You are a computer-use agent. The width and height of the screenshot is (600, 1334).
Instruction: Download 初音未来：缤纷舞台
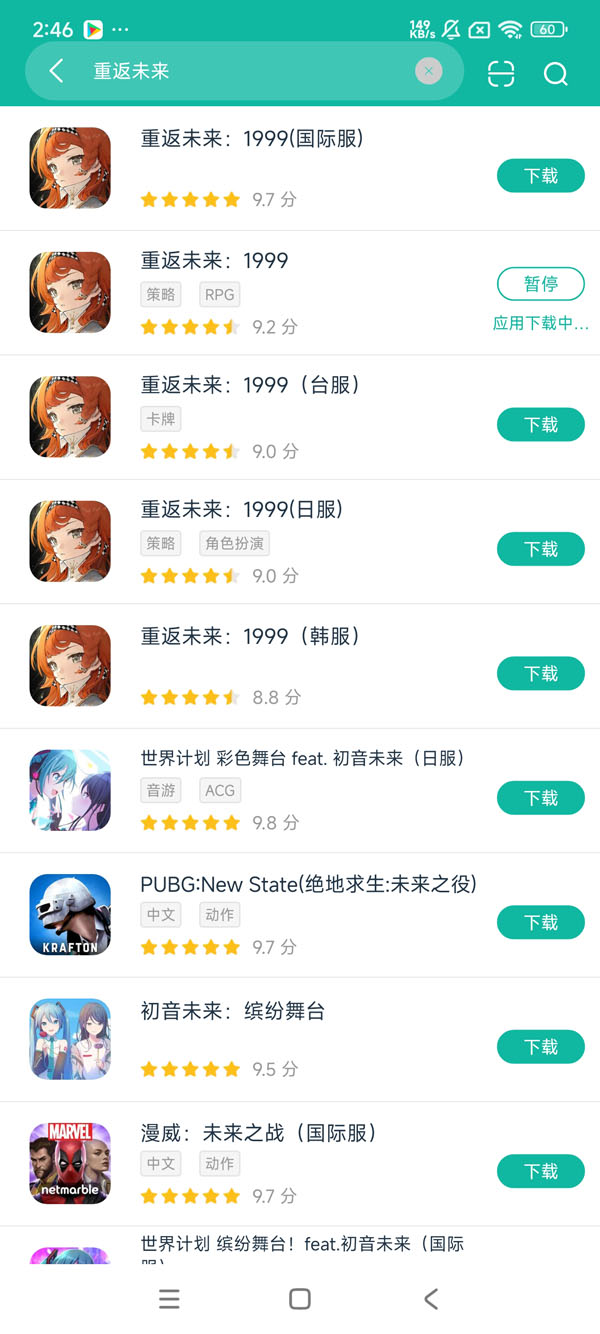[x=540, y=1047]
